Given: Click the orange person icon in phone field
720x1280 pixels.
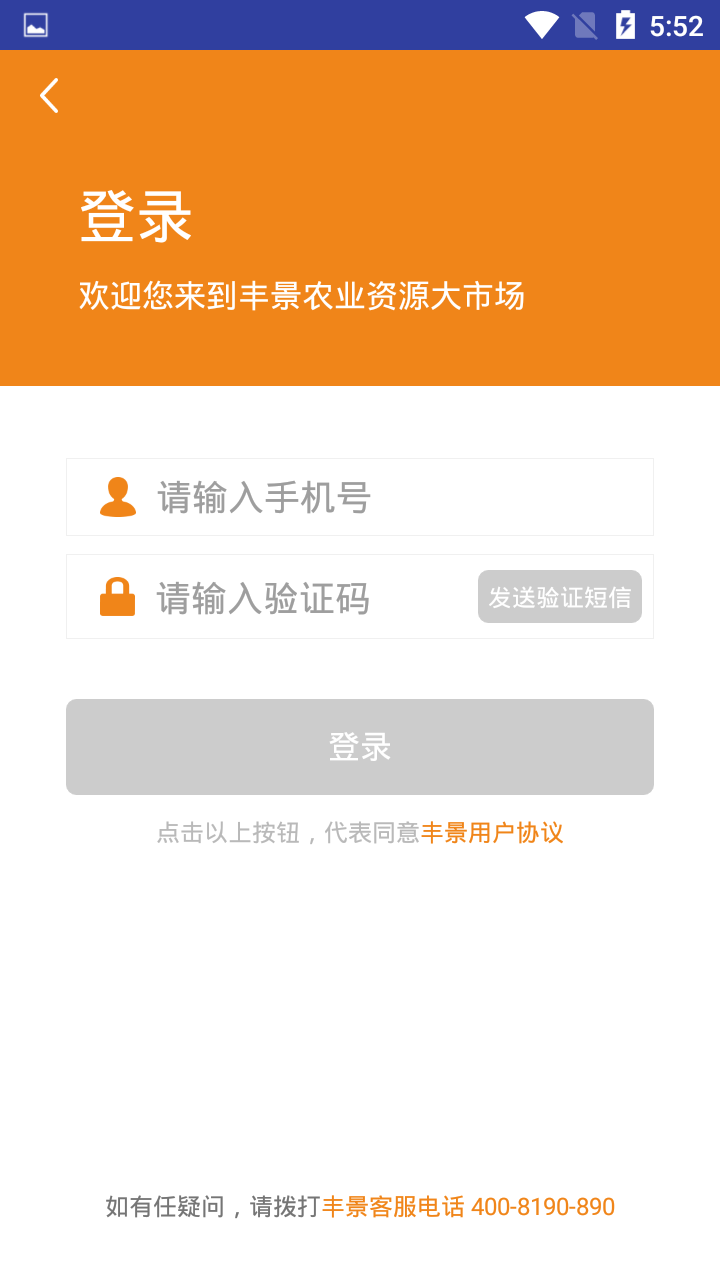Looking at the screenshot, I should coord(117,496).
